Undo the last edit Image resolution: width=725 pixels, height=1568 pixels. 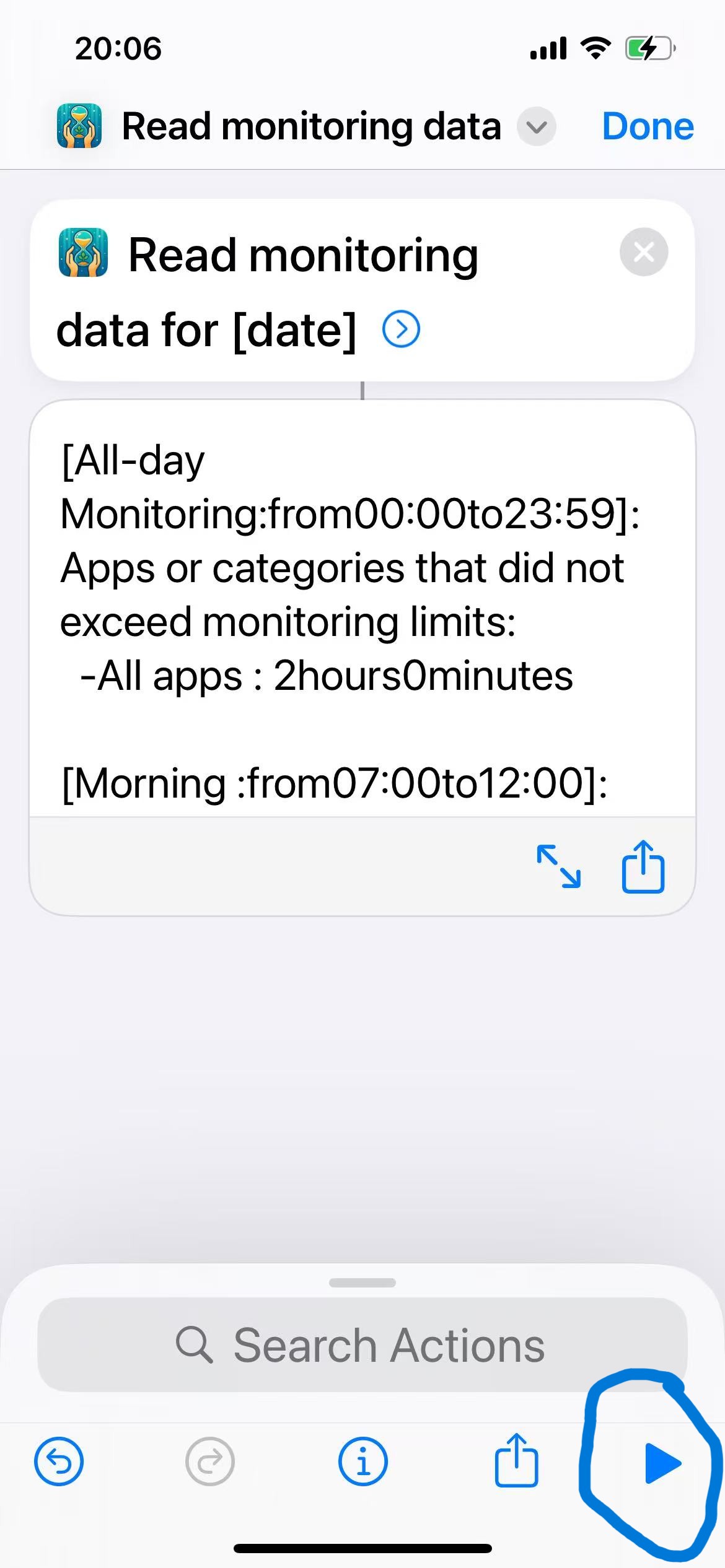tap(59, 1462)
